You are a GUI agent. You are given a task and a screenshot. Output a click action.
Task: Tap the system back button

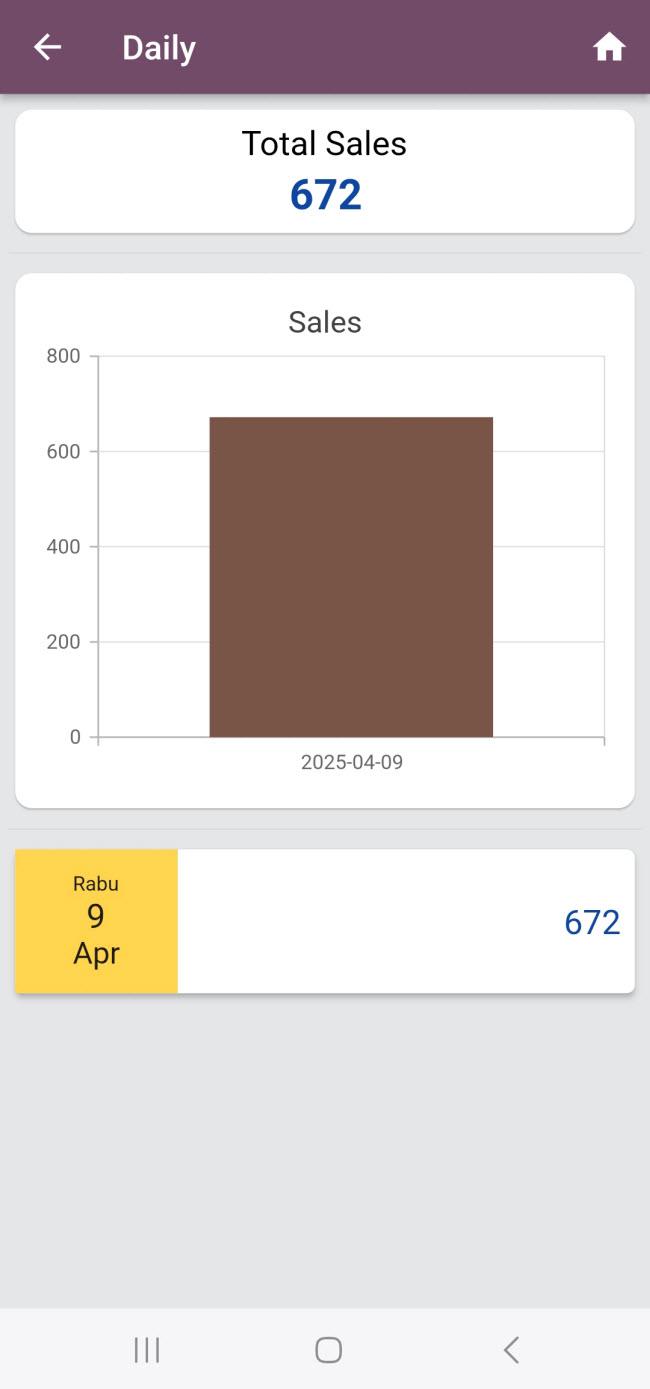click(511, 1350)
